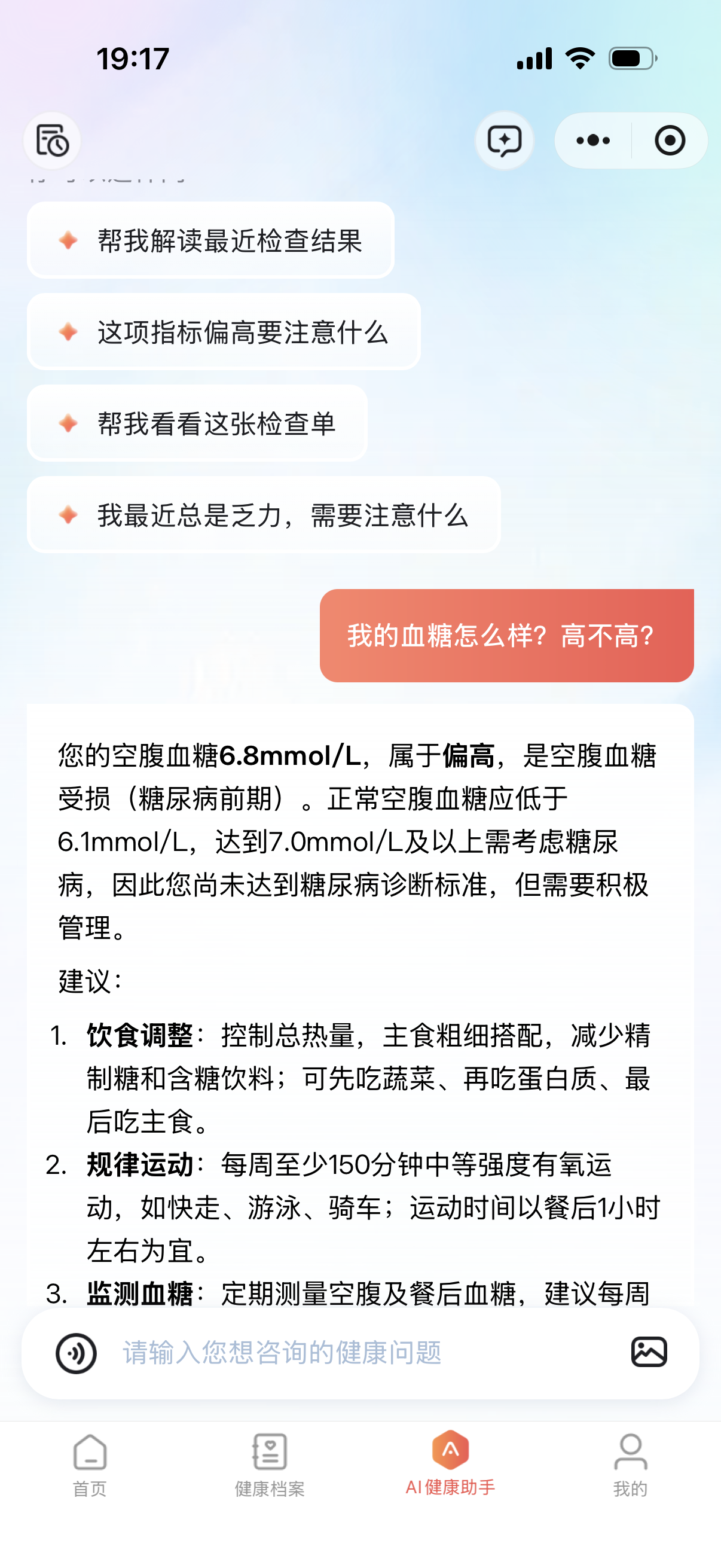The height and width of the screenshot is (1568, 721).
Task: Ask 我最近总是乏力，需要注意什么
Action: tap(264, 515)
